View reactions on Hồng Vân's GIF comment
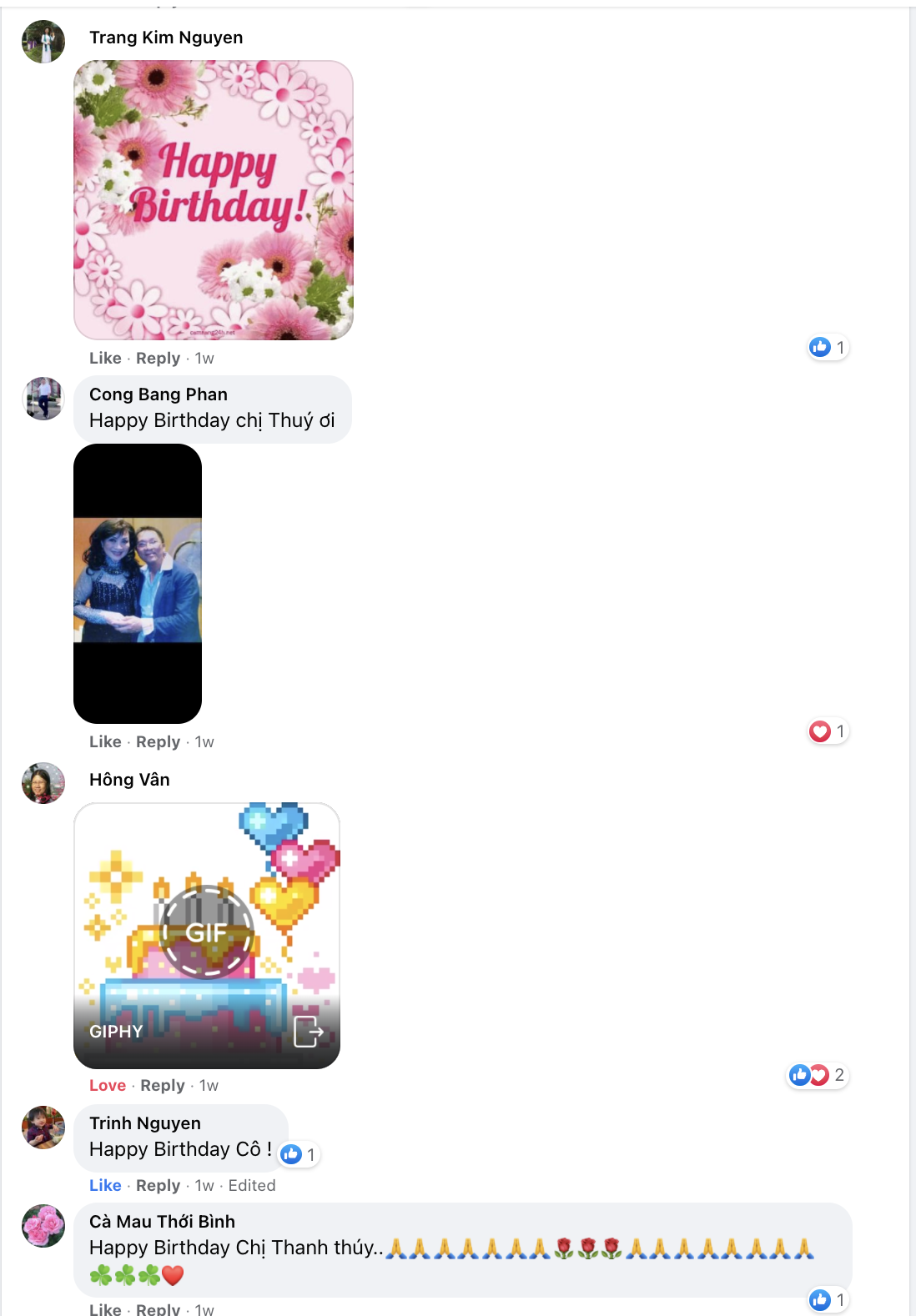The height and width of the screenshot is (1316, 916). pyautogui.click(x=817, y=1075)
